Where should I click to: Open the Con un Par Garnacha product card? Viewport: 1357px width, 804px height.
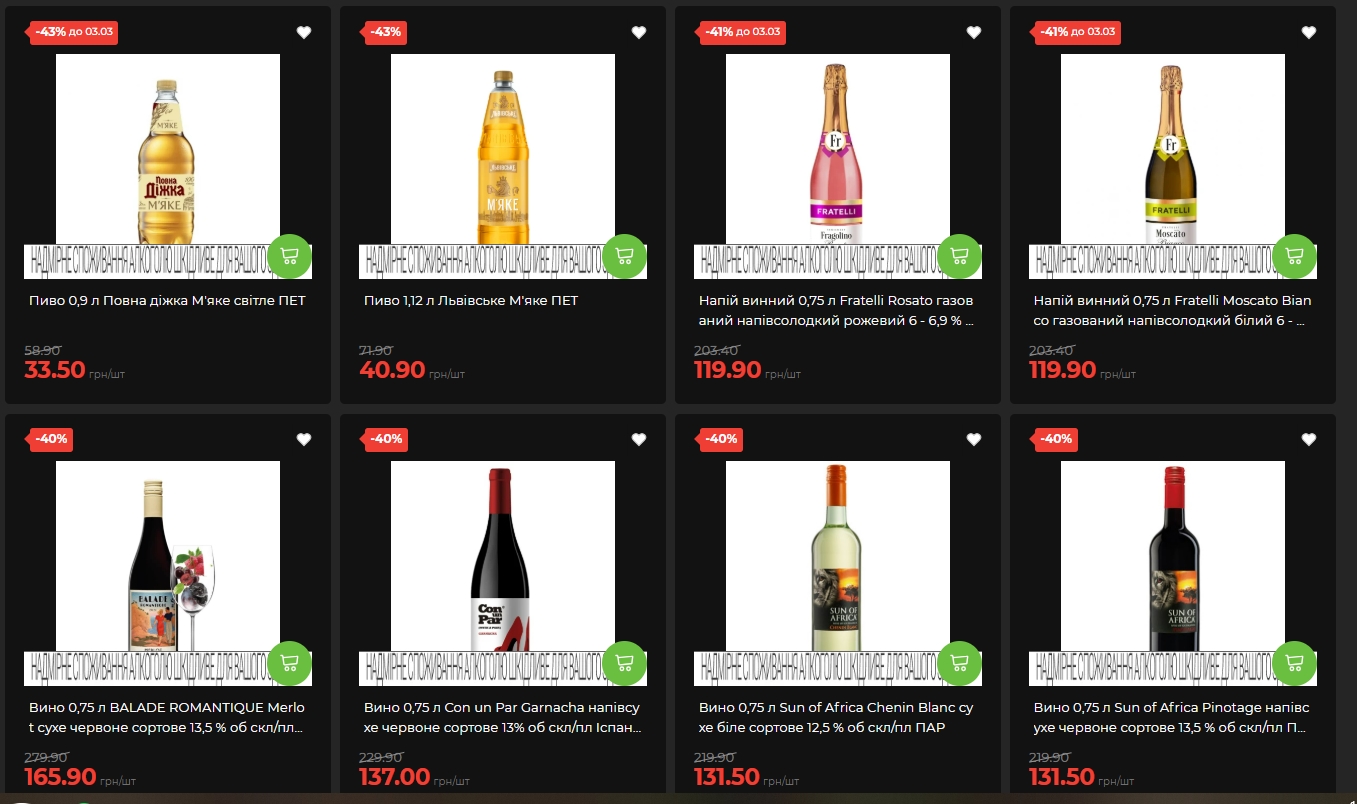501,717
